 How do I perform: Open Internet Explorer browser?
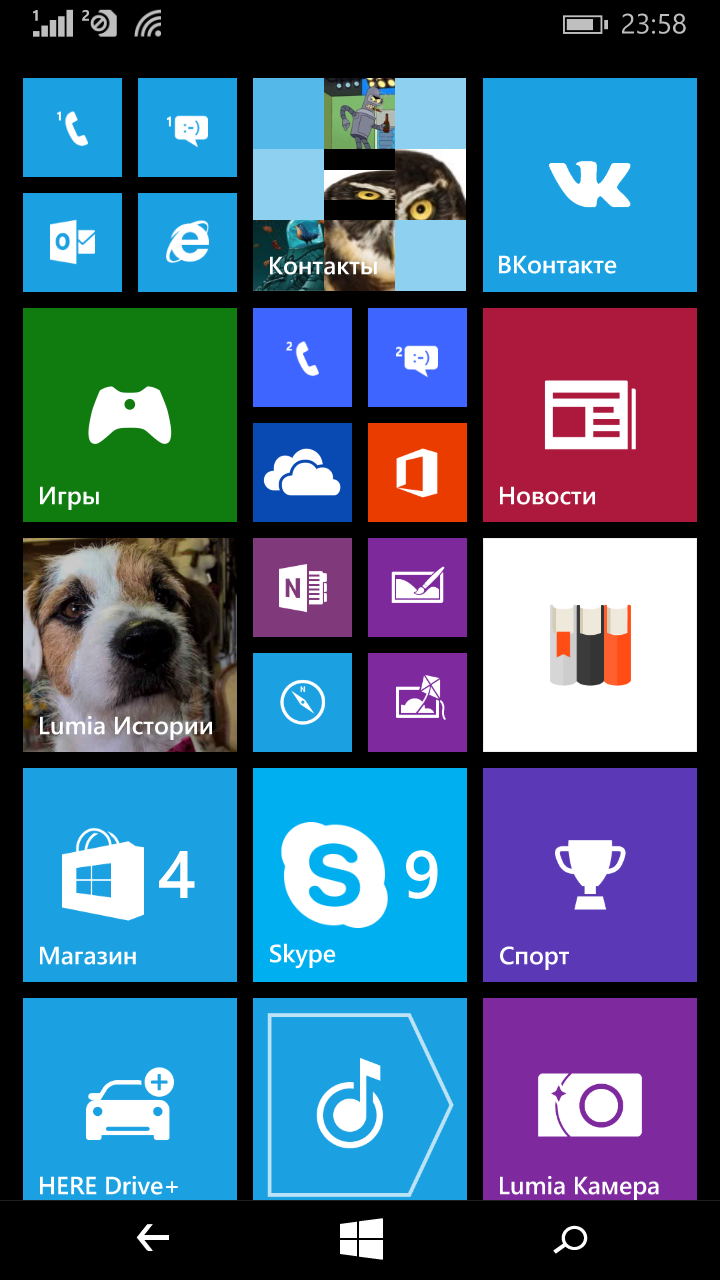click(x=187, y=243)
